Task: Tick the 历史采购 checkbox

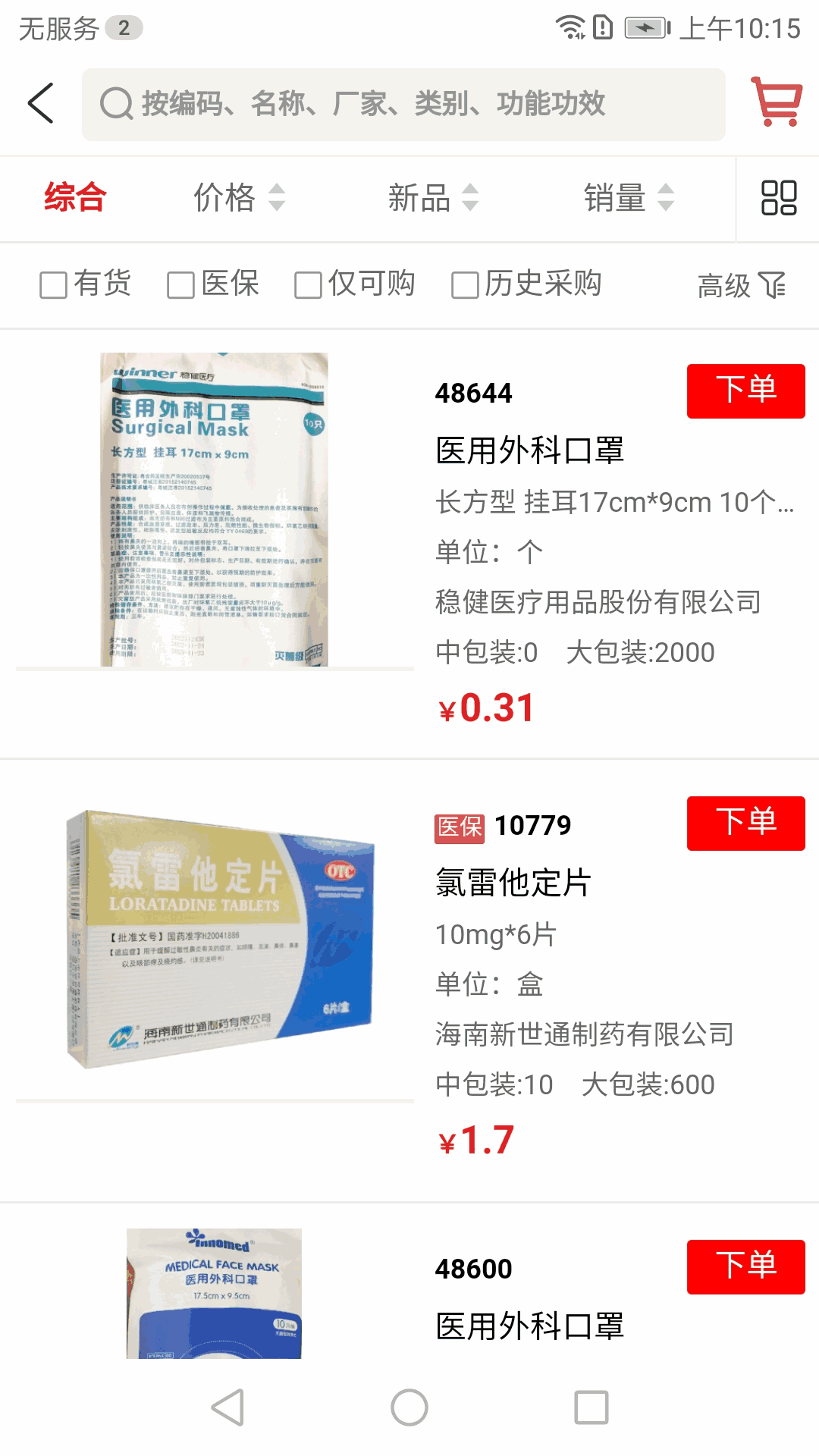Action: [x=465, y=285]
